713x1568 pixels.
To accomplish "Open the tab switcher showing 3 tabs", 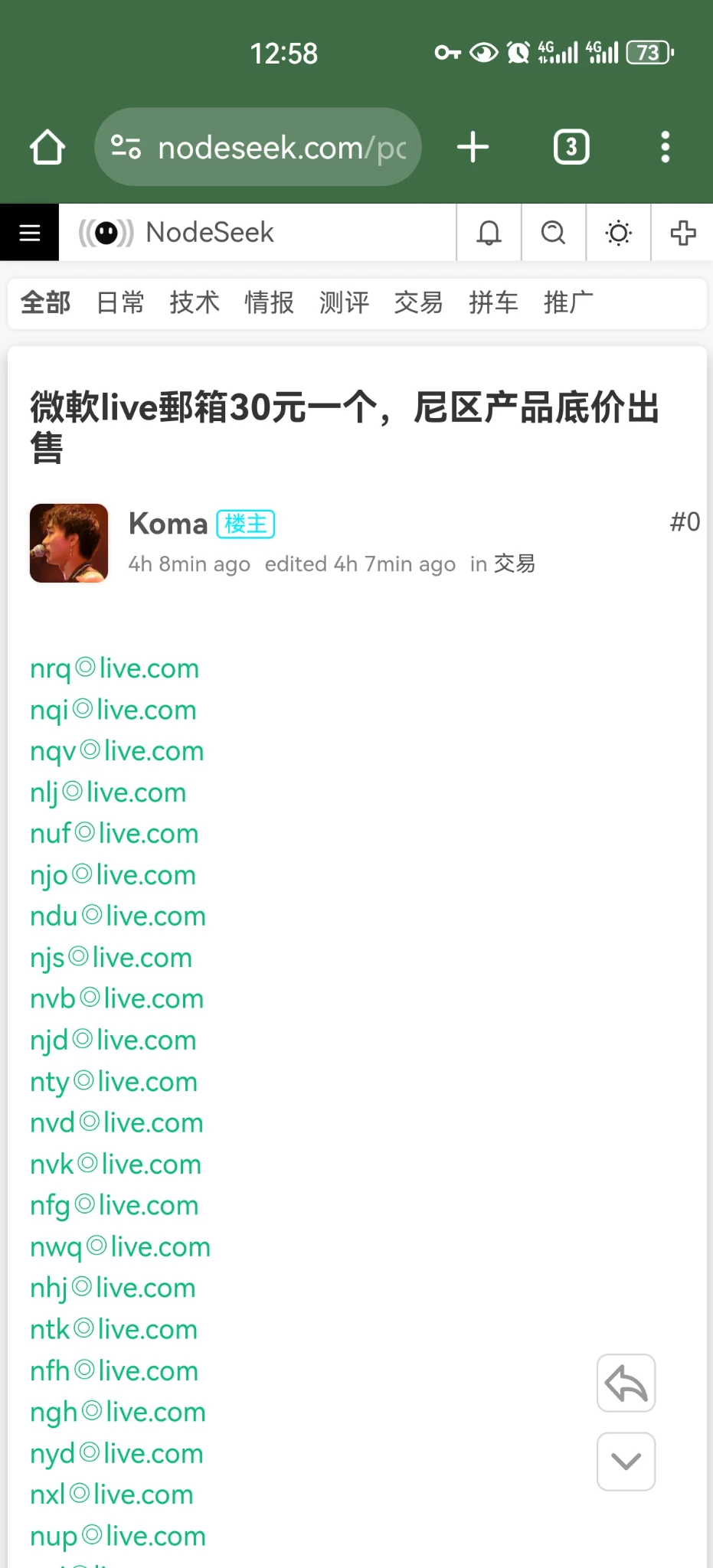I will coord(571,147).
